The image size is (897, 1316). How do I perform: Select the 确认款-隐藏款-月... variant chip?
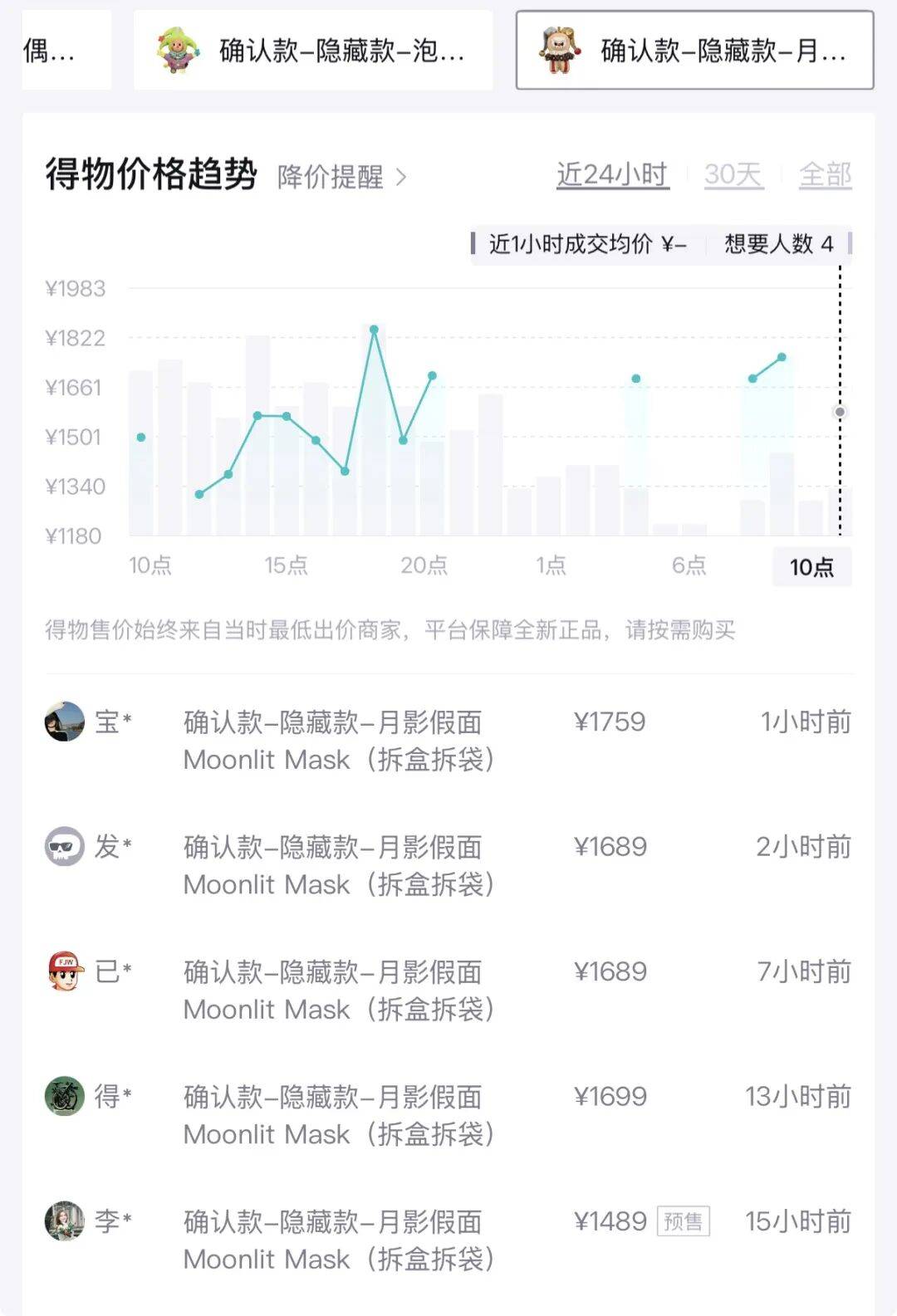click(694, 51)
